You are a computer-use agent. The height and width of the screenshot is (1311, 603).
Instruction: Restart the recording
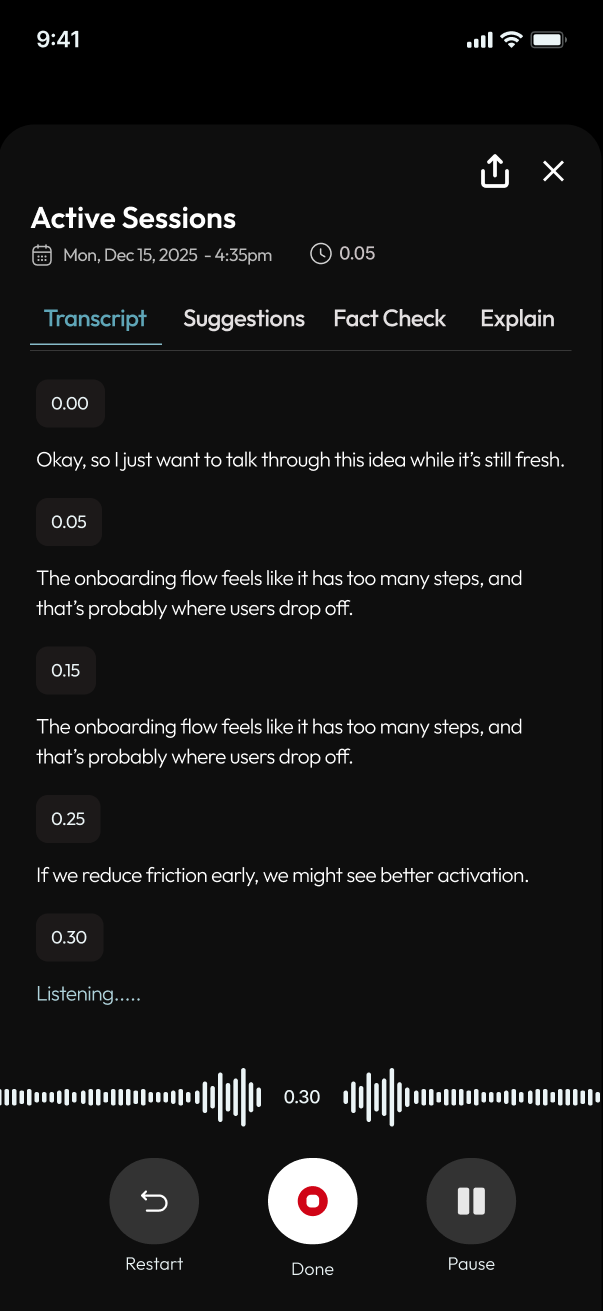[154, 1201]
